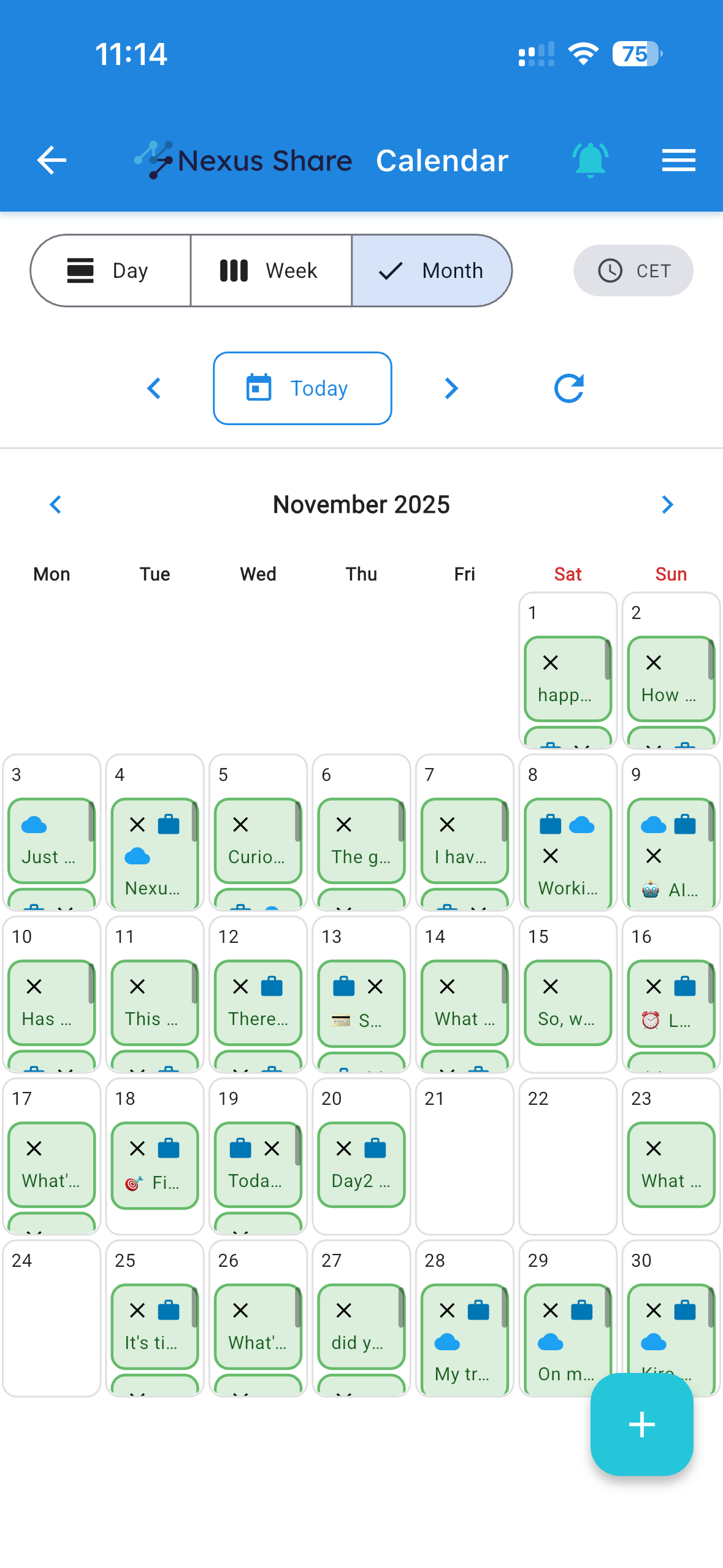Refresh the calendar
723x1568 pixels.
(568, 388)
